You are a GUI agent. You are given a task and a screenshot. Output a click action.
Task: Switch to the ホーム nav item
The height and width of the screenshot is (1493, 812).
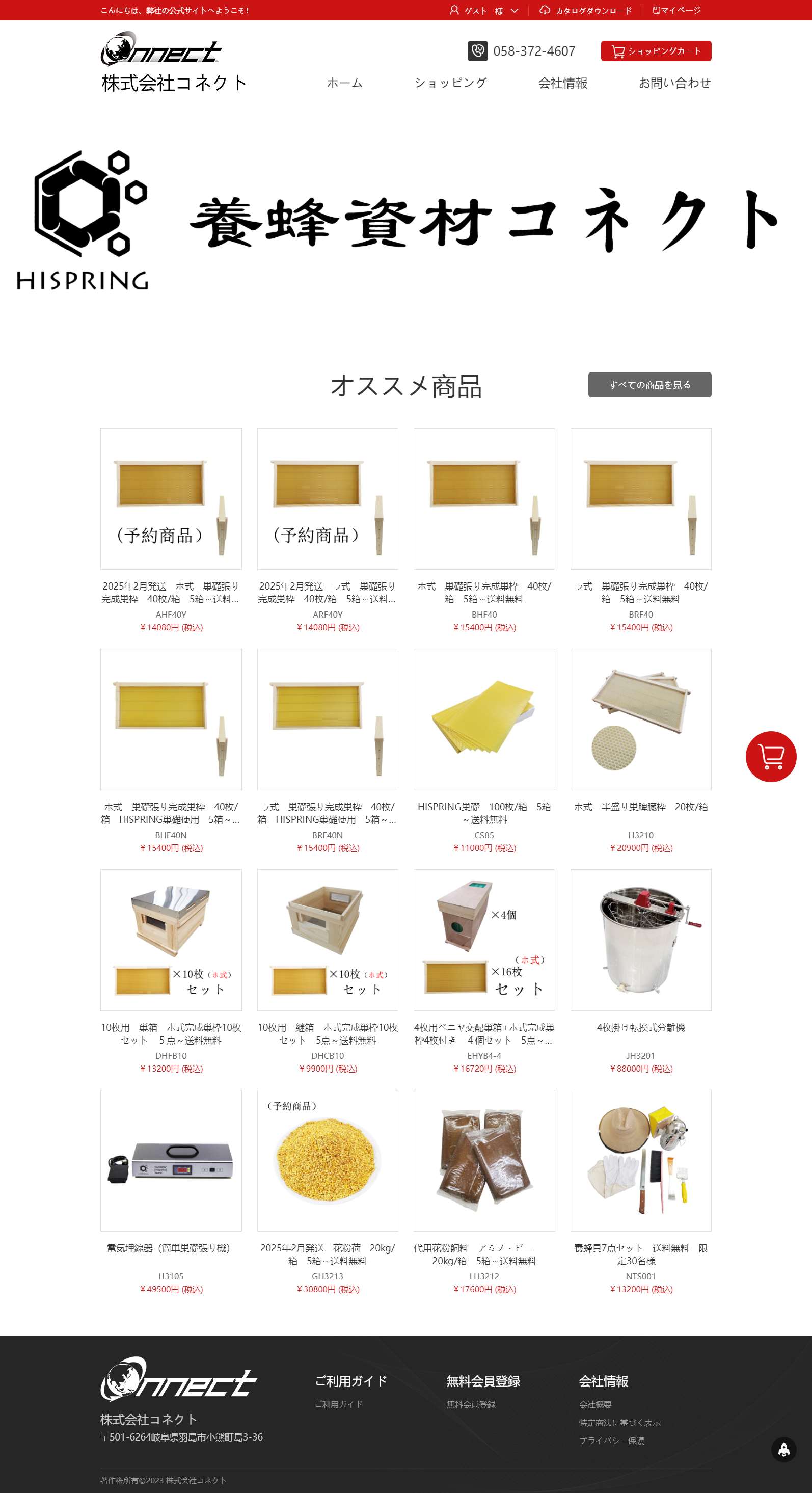click(345, 83)
